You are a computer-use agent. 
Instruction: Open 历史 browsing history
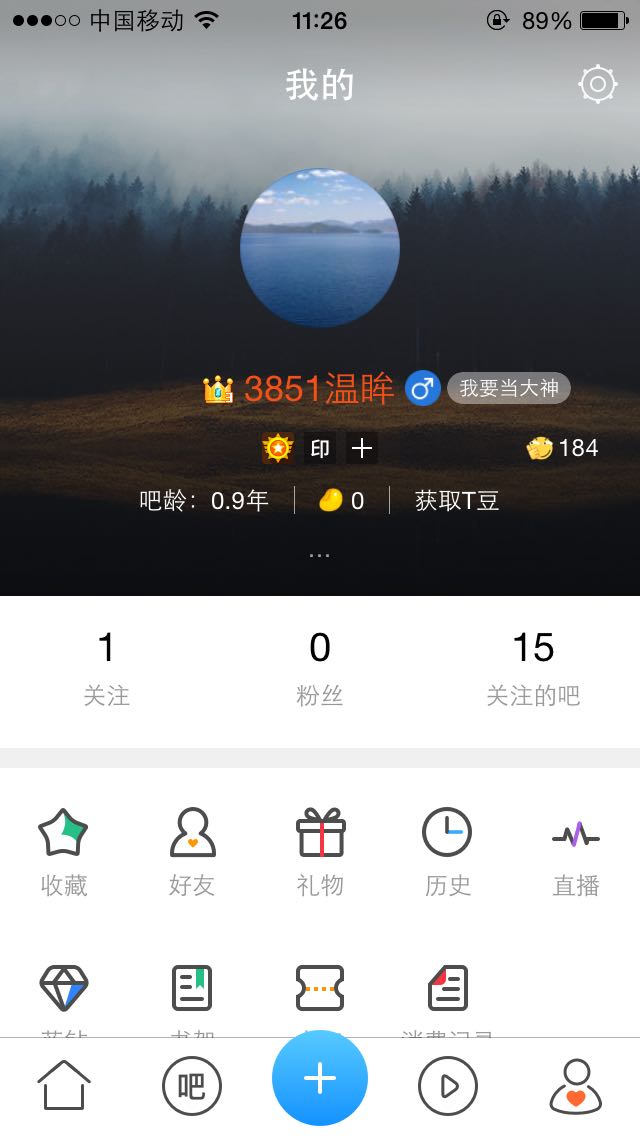pyautogui.click(x=447, y=852)
